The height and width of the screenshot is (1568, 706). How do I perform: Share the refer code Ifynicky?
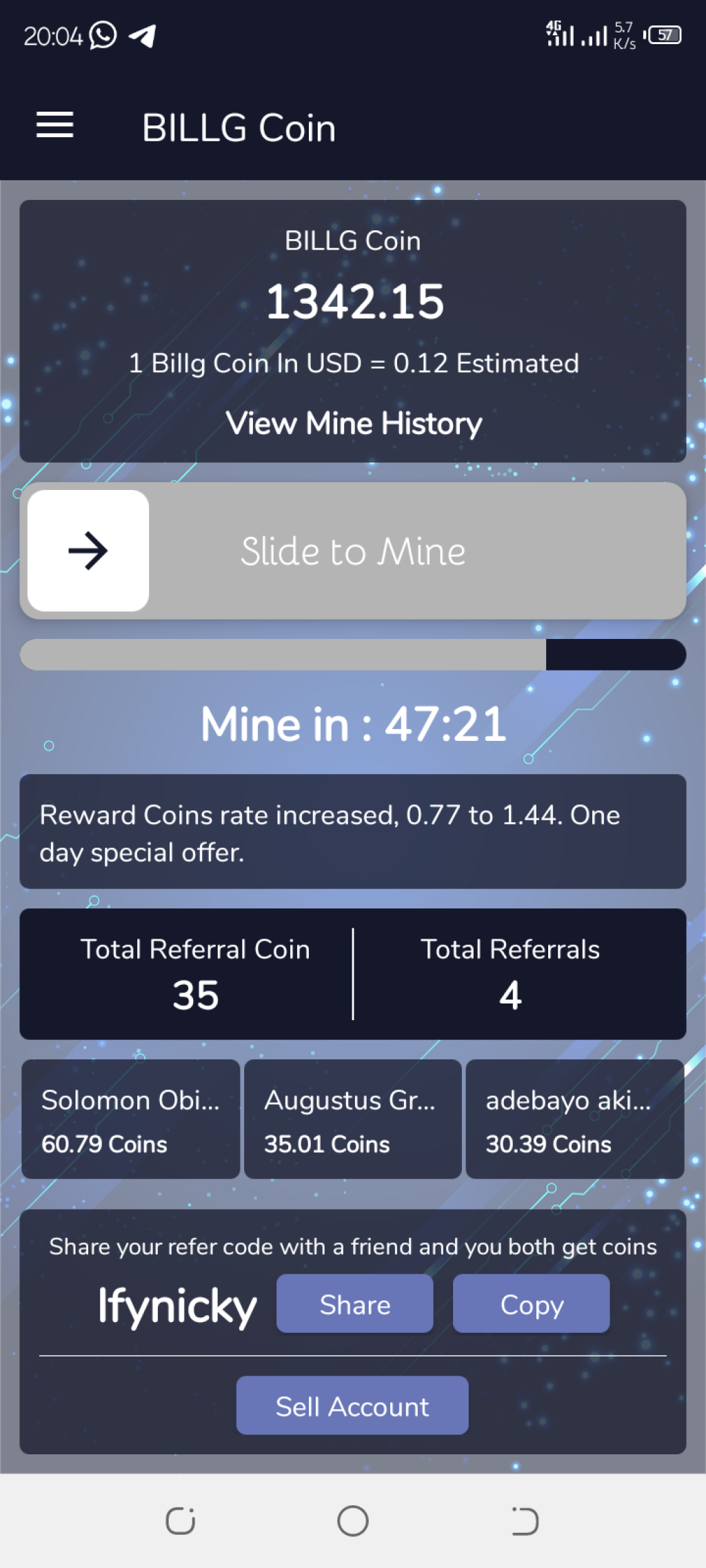point(354,1304)
